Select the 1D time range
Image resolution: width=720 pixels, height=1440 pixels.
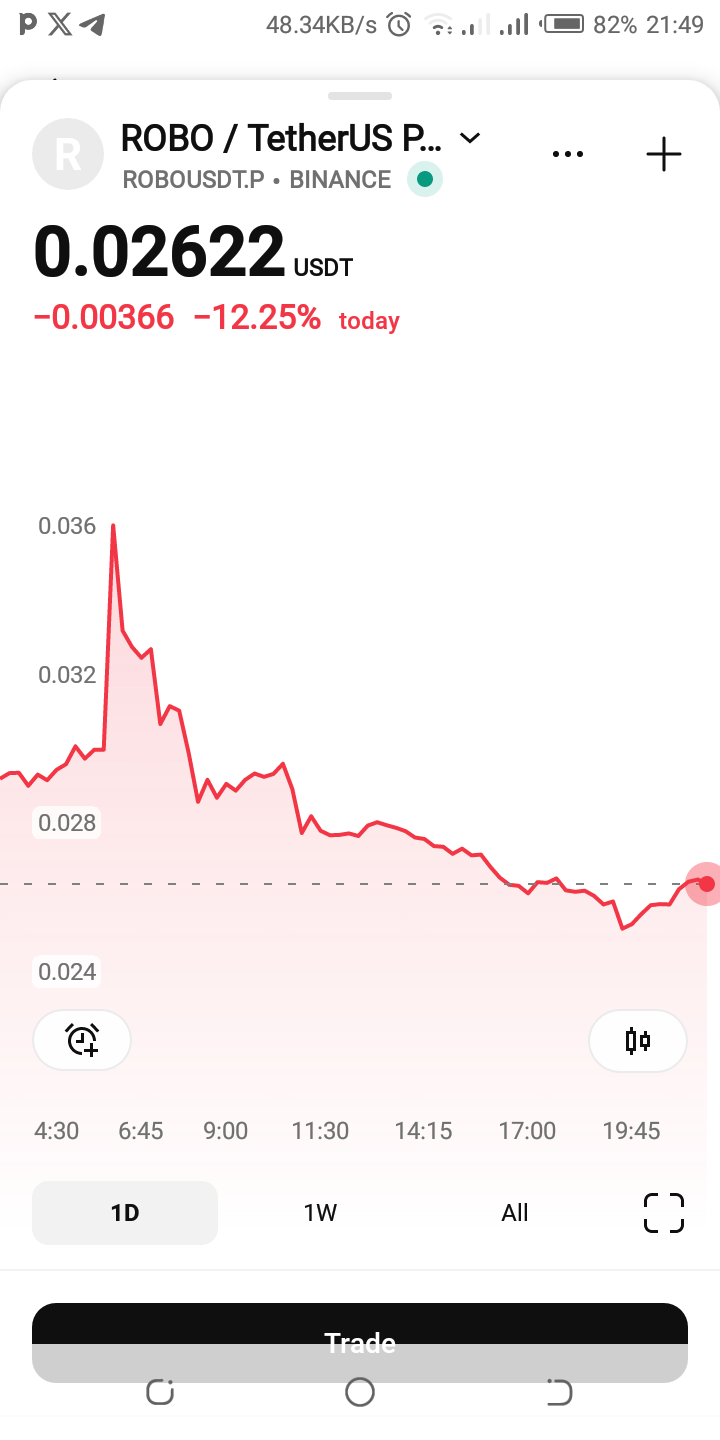click(x=125, y=1213)
